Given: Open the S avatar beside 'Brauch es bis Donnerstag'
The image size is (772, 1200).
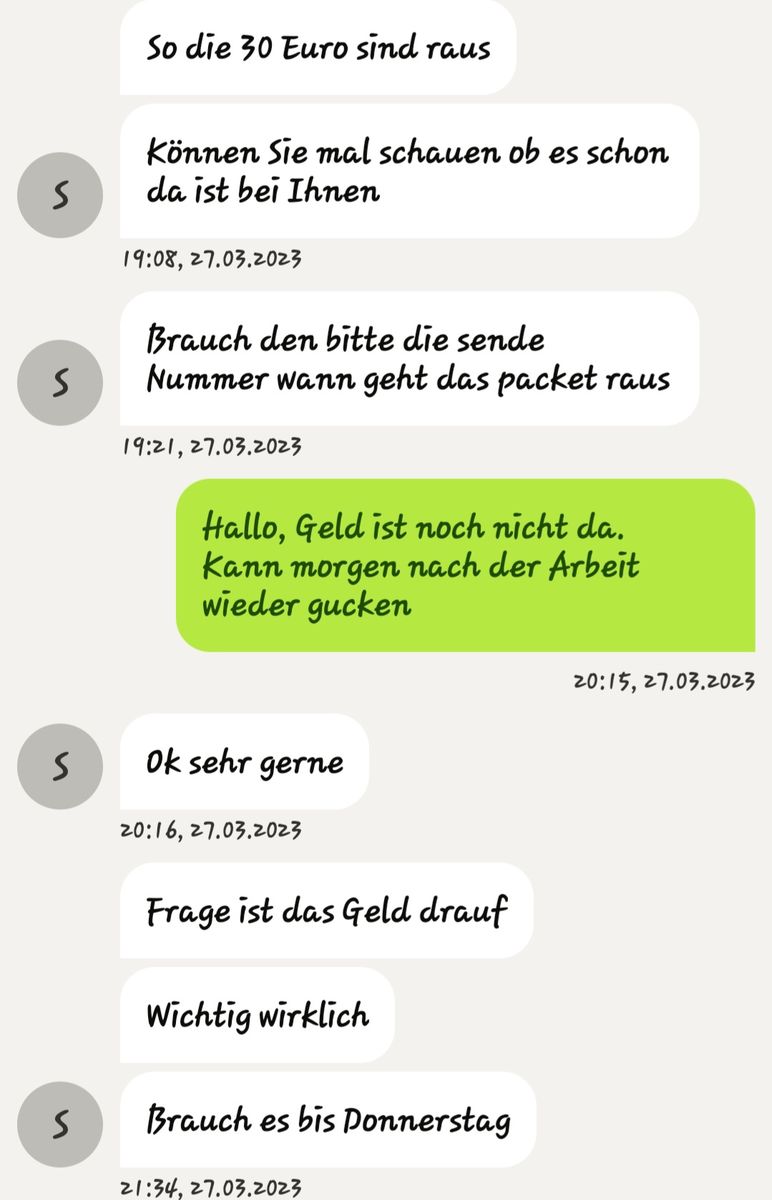Looking at the screenshot, I should [x=60, y=1124].
